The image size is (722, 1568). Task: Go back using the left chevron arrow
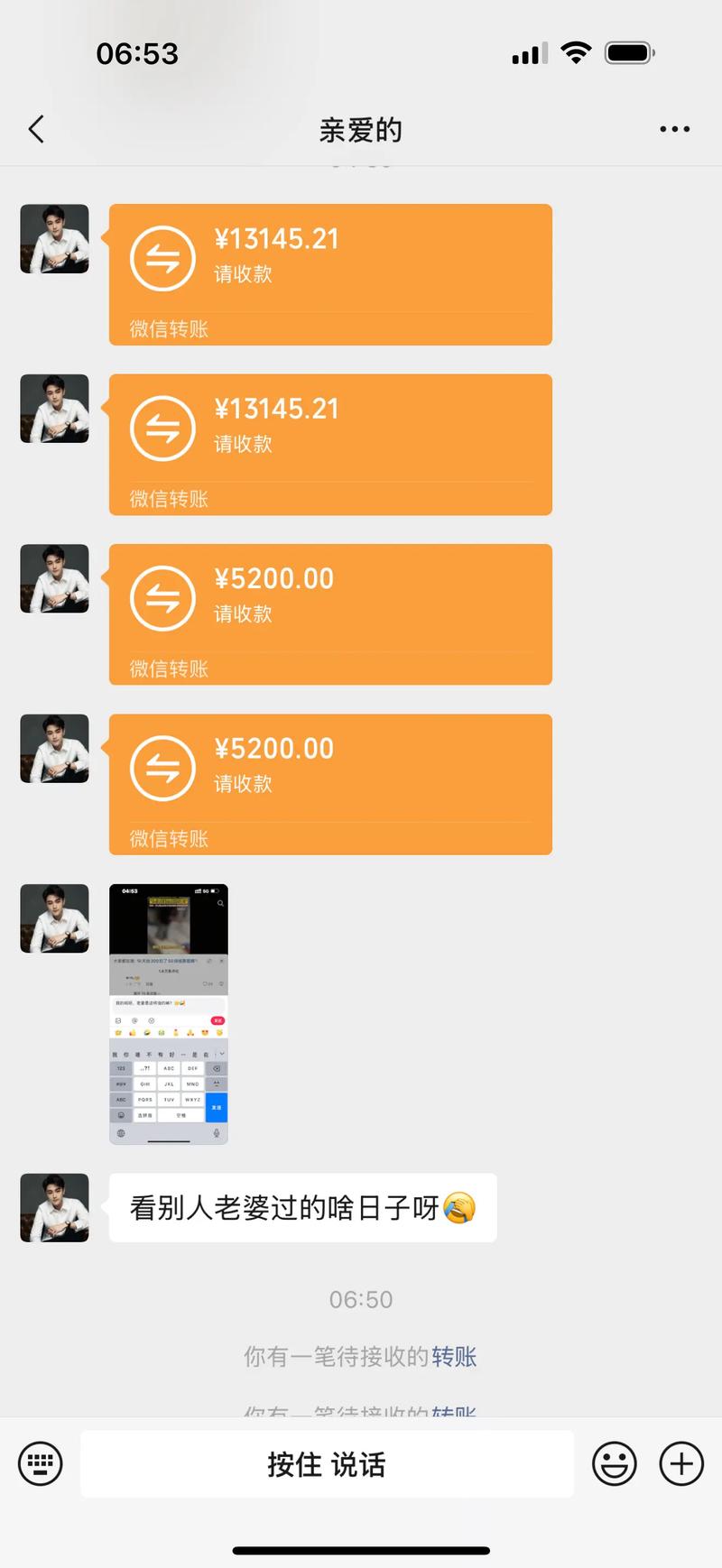pos(36,129)
